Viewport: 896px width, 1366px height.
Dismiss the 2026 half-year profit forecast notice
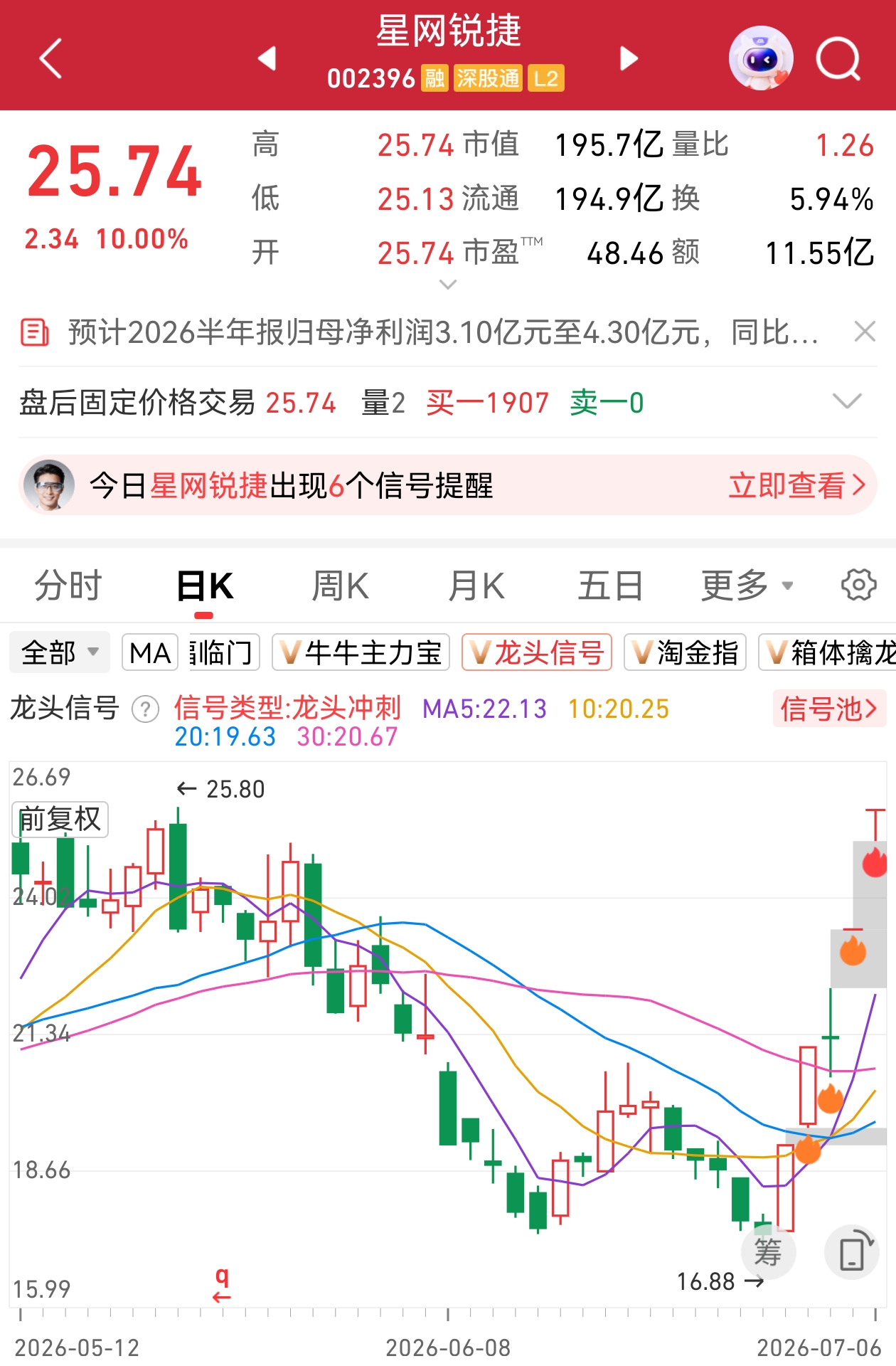pyautogui.click(x=865, y=332)
